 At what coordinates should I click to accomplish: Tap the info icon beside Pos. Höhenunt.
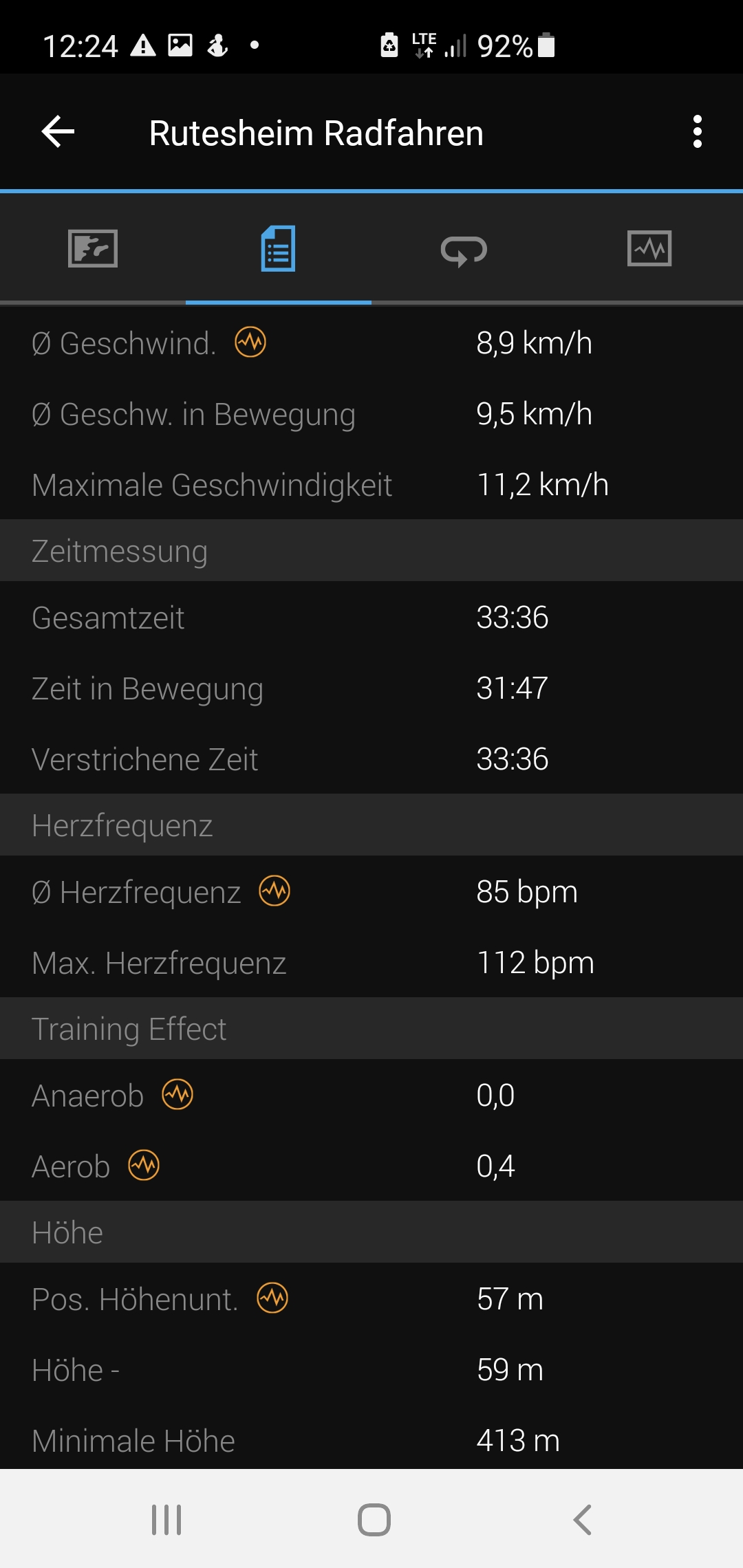tap(272, 1298)
